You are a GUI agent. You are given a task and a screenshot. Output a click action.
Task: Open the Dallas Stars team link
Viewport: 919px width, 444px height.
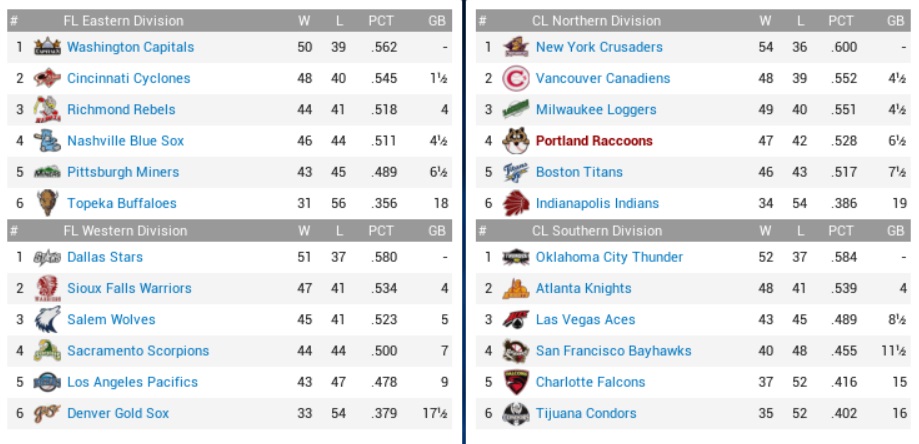[104, 257]
